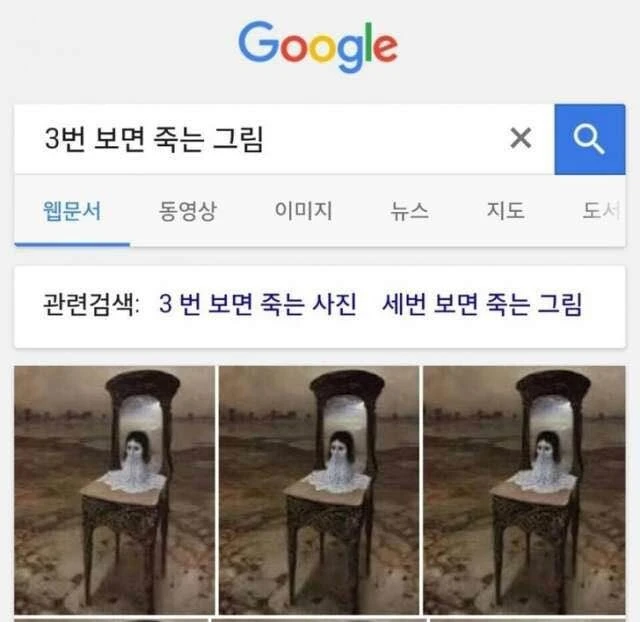Switch to the 지도 tab
The height and width of the screenshot is (622, 640).
click(x=505, y=211)
